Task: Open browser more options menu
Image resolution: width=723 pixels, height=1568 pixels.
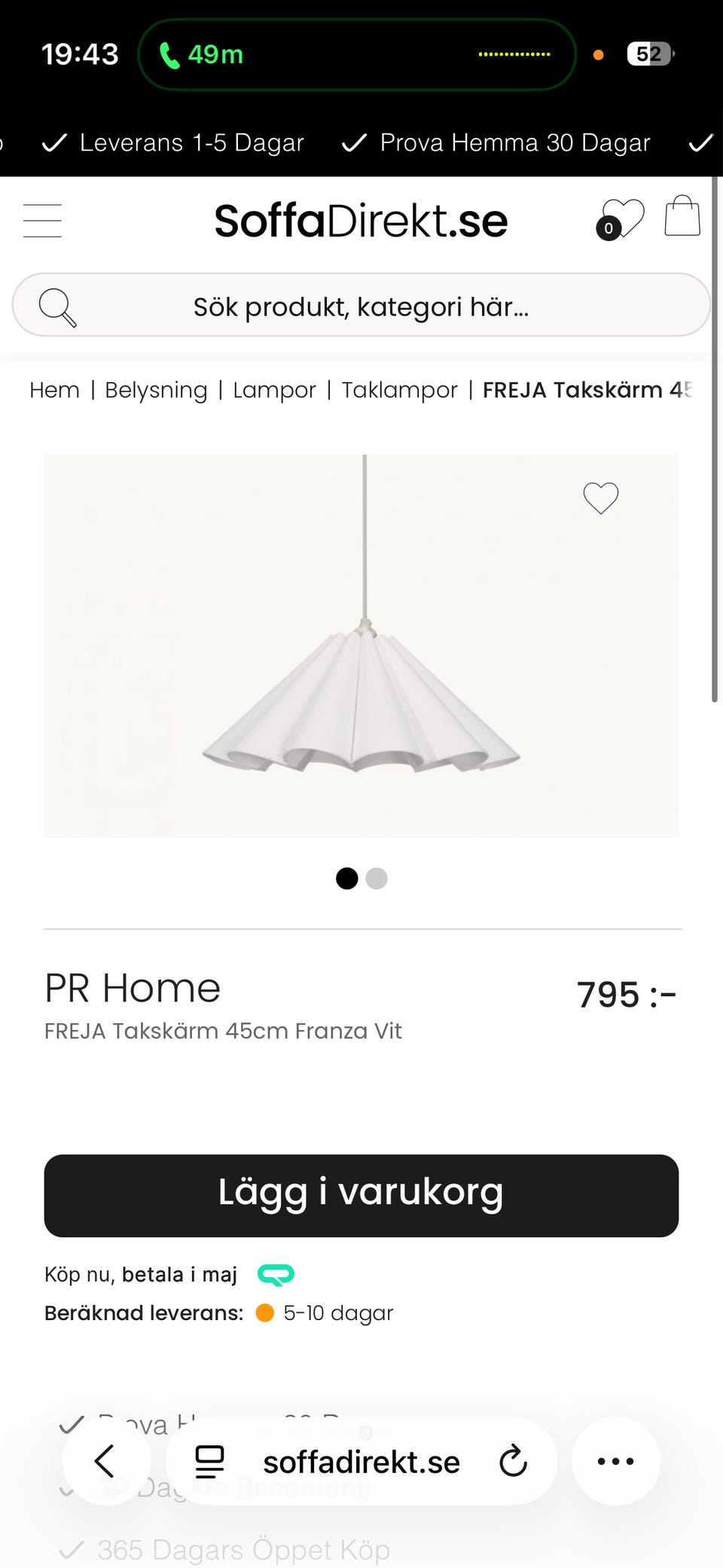Action: coord(615,1461)
